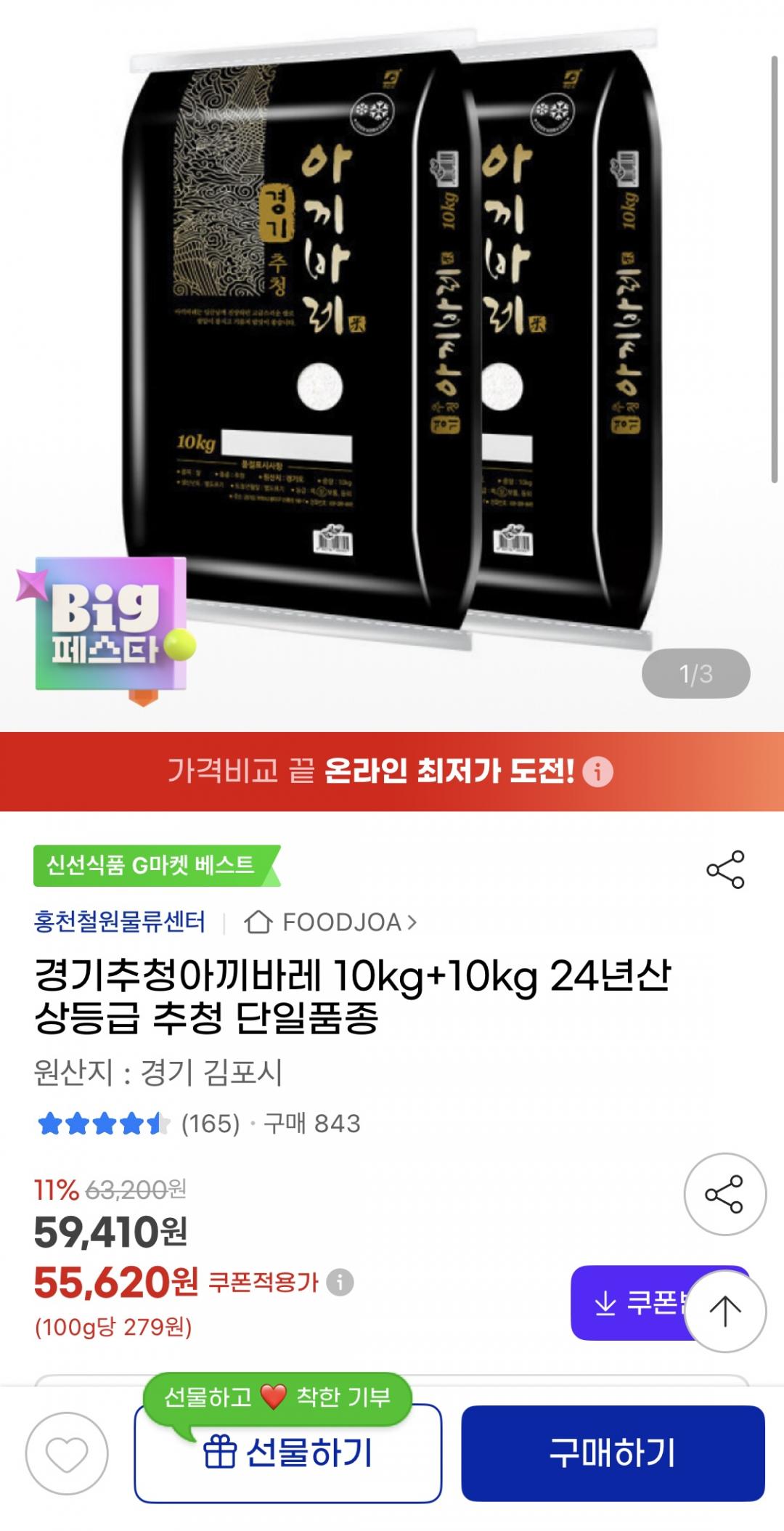The image size is (784, 1531).
Task: Tap the 구매하기 buy button
Action: point(613,1453)
